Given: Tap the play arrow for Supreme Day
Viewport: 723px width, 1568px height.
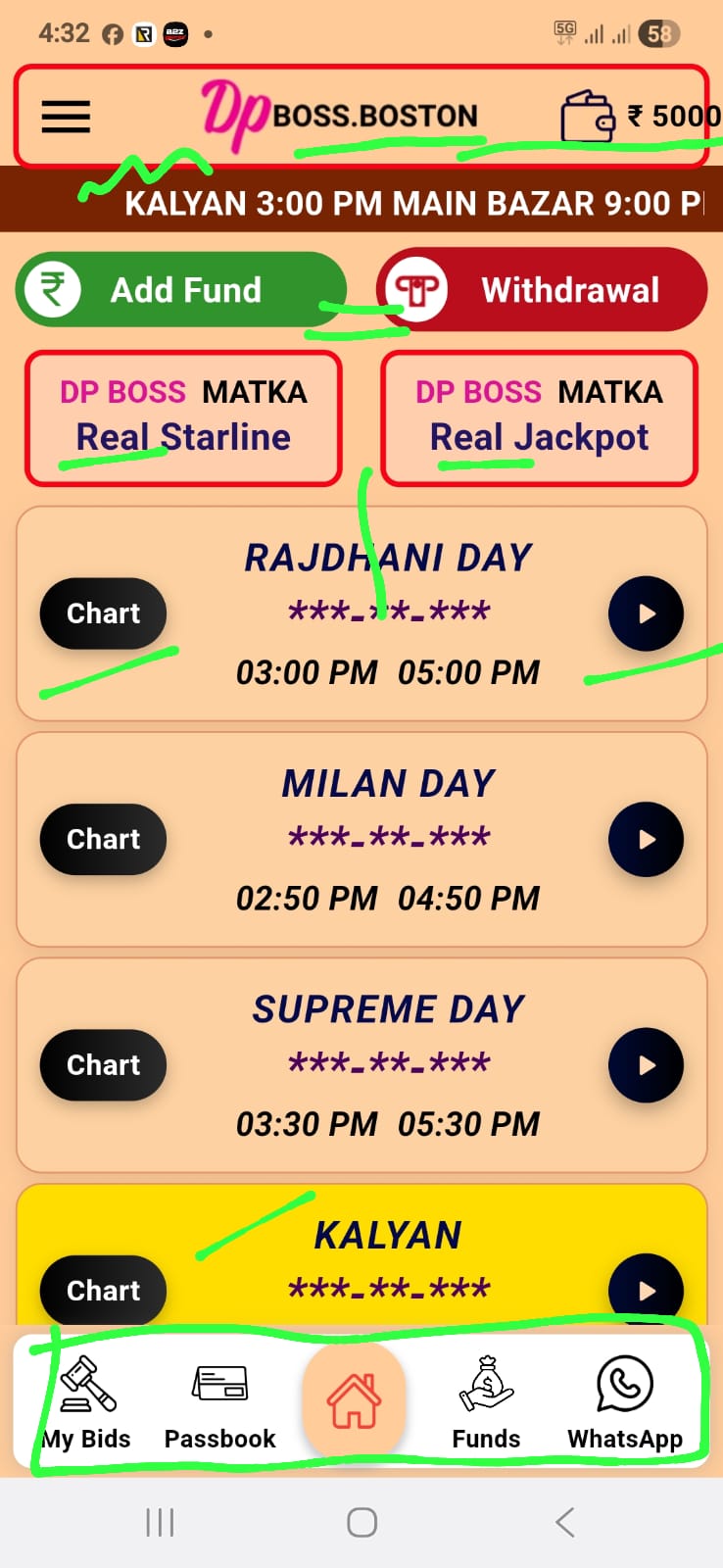Looking at the screenshot, I should [646, 1064].
